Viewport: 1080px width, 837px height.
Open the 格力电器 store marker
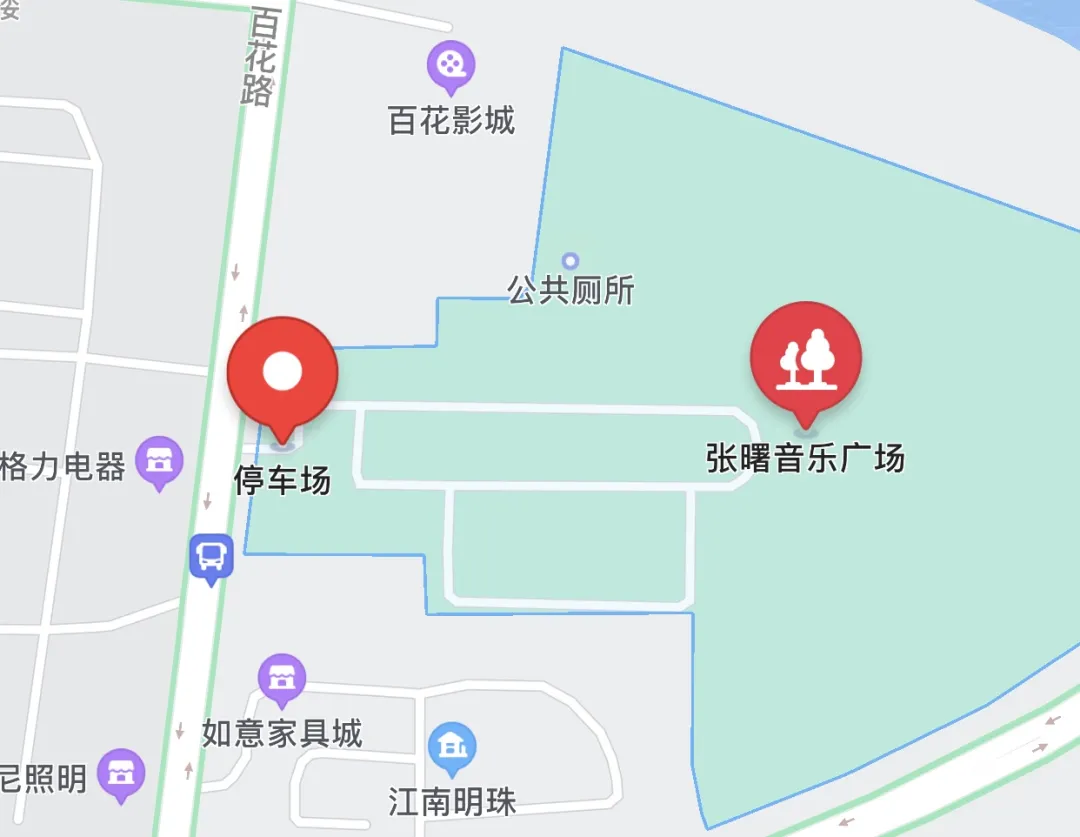(x=160, y=461)
